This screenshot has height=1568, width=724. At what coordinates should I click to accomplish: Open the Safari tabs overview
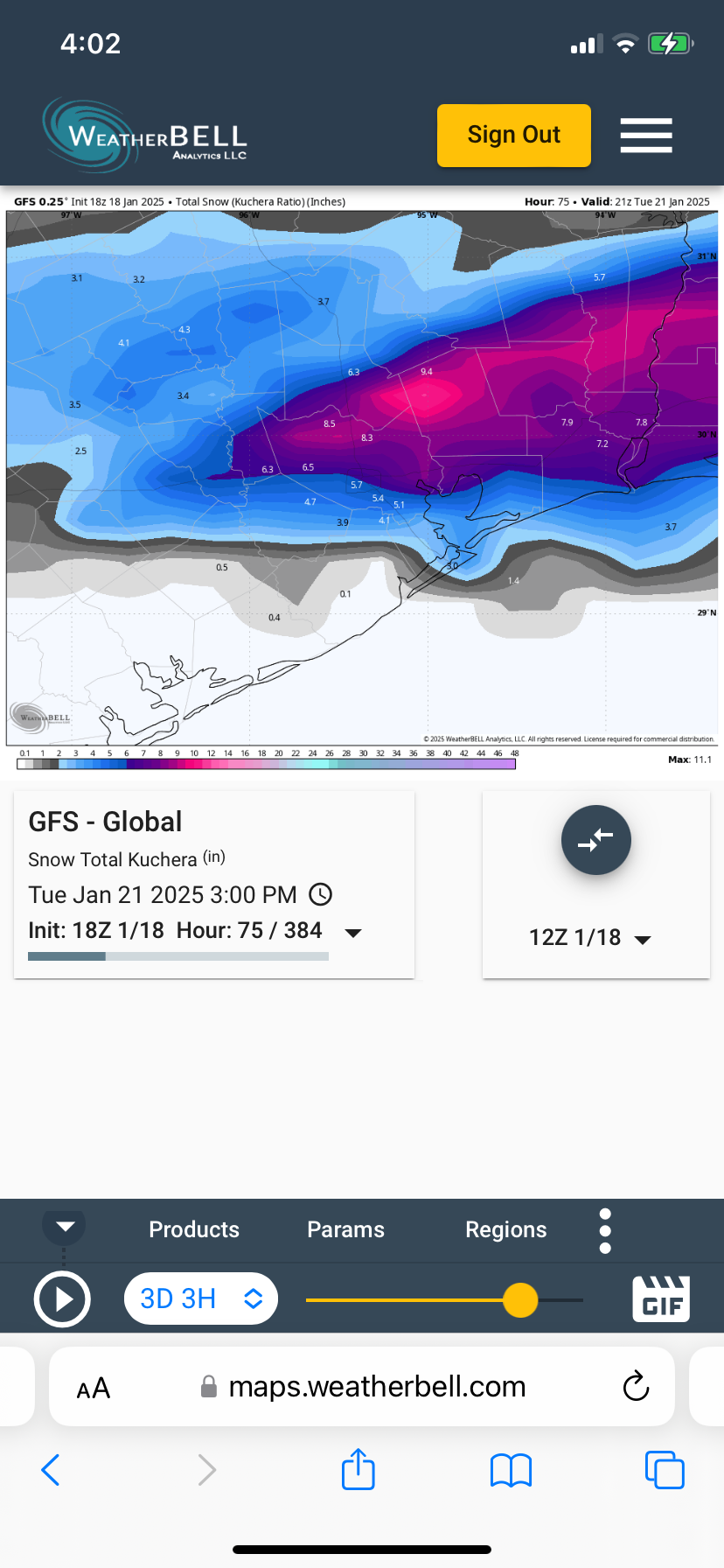[x=665, y=1470]
